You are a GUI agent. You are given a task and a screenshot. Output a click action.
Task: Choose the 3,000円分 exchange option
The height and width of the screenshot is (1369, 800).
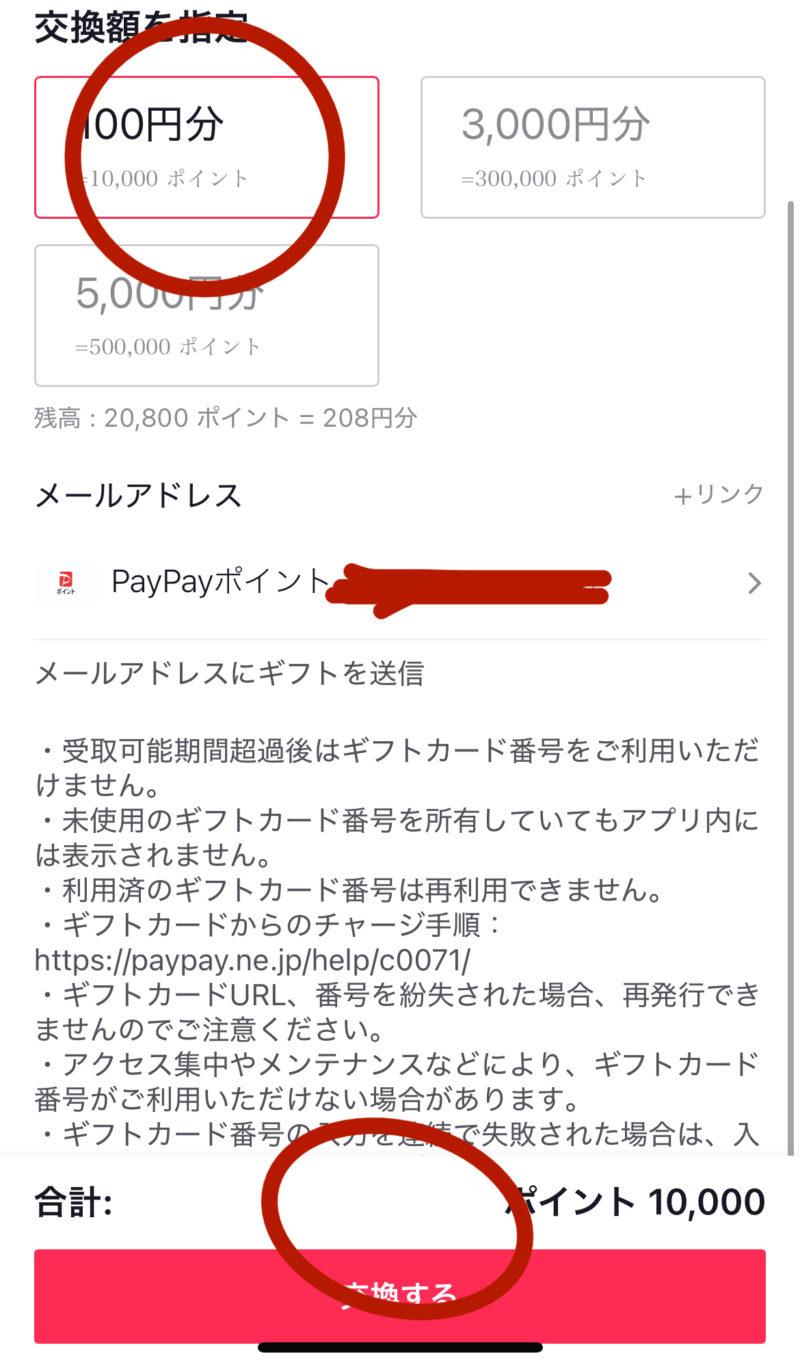coord(592,147)
